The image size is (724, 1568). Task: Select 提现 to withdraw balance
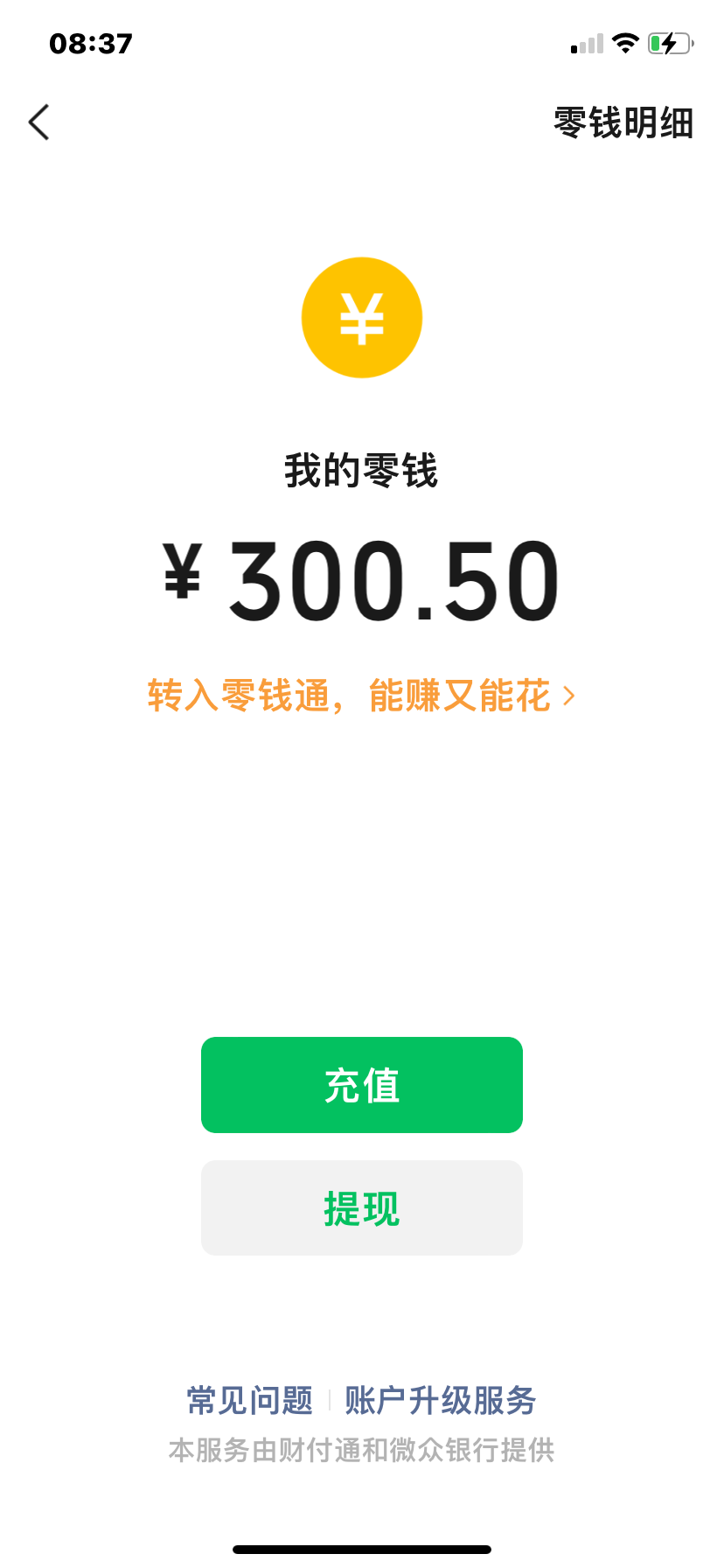click(362, 1208)
